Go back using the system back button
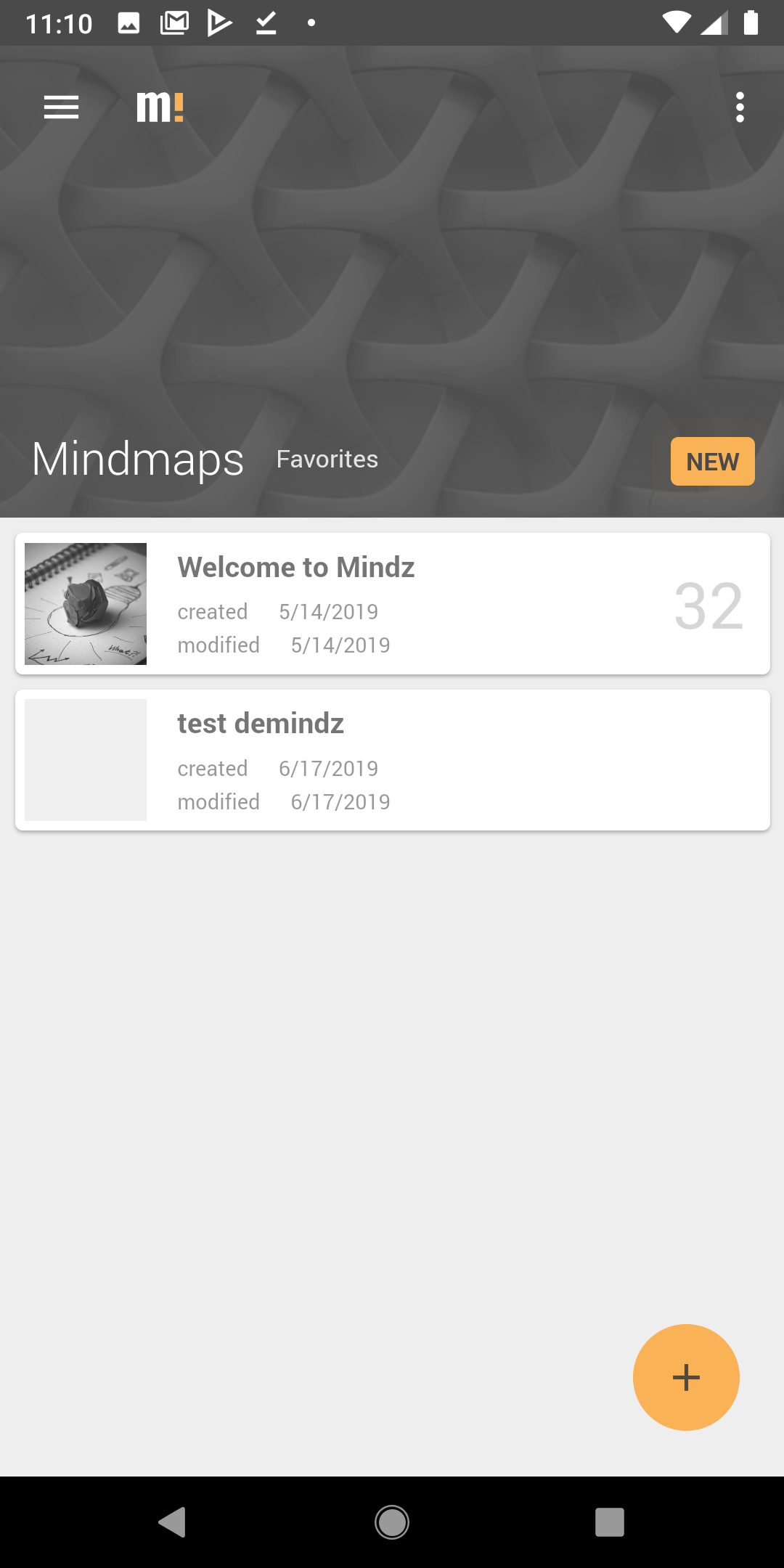Screen dimensions: 784x1568 [x=173, y=1522]
